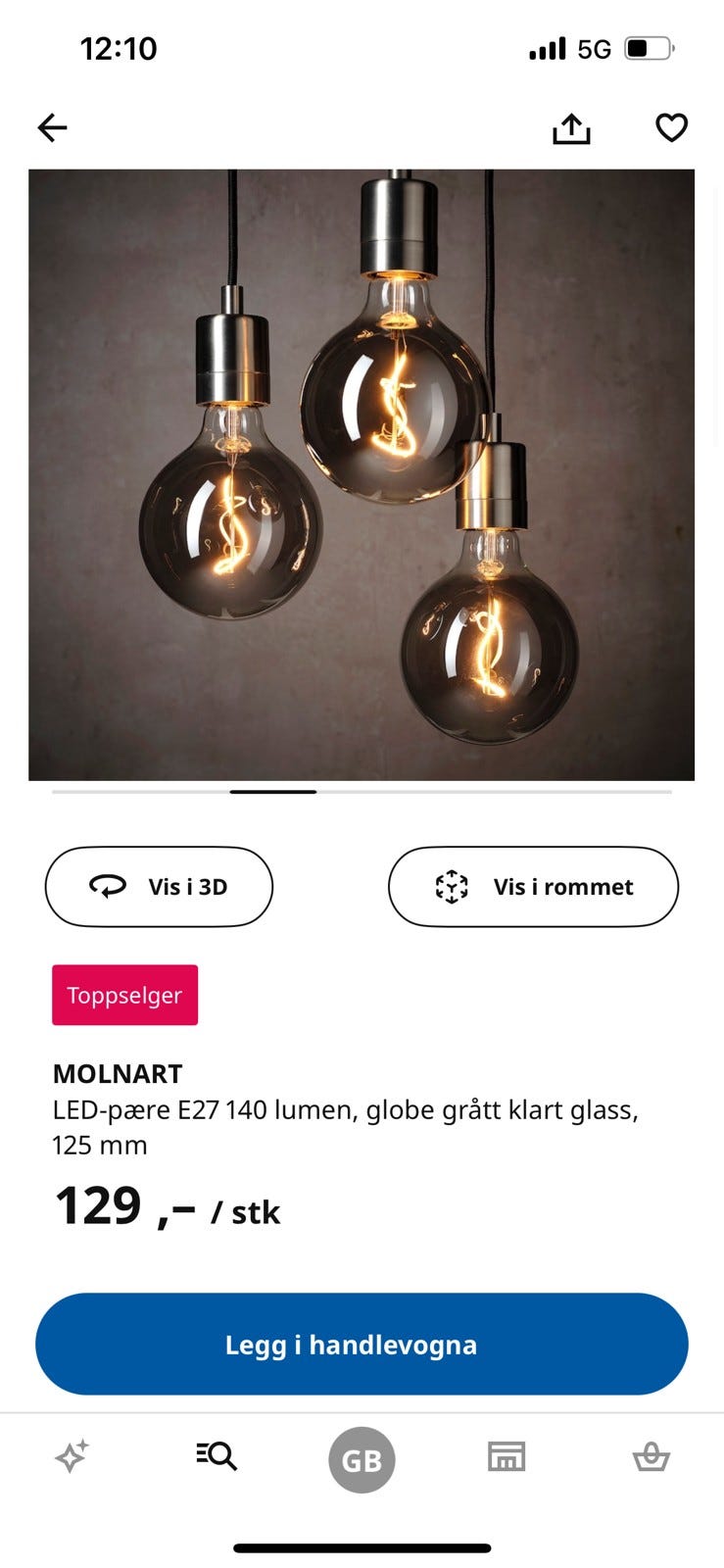This screenshot has height=1568, width=724.
Task: Toggle favorite status for the MOLNART bulb
Action: (671, 127)
